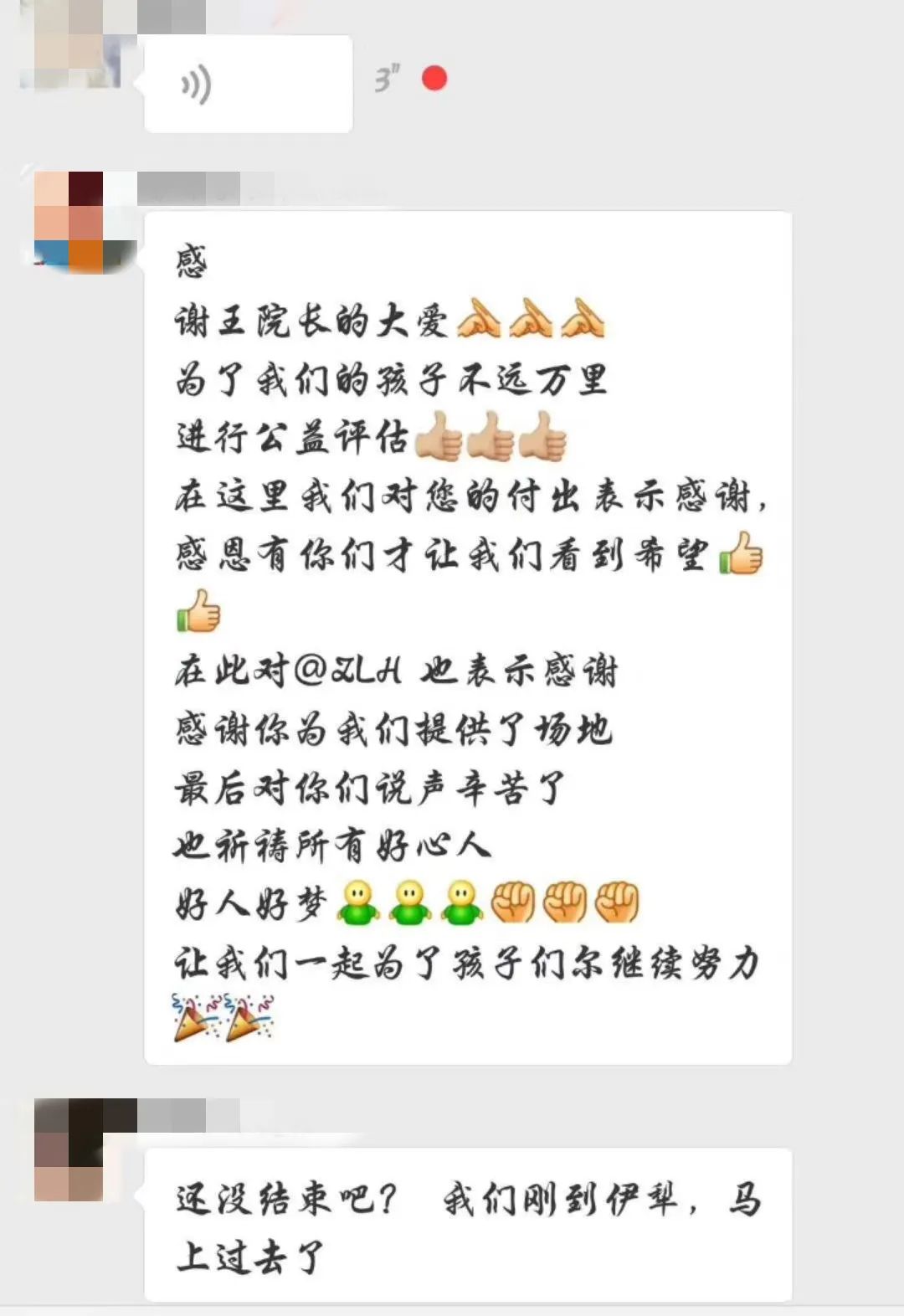
Task: Open avatar of the 感谢王院长 message sender
Action: tap(85, 222)
